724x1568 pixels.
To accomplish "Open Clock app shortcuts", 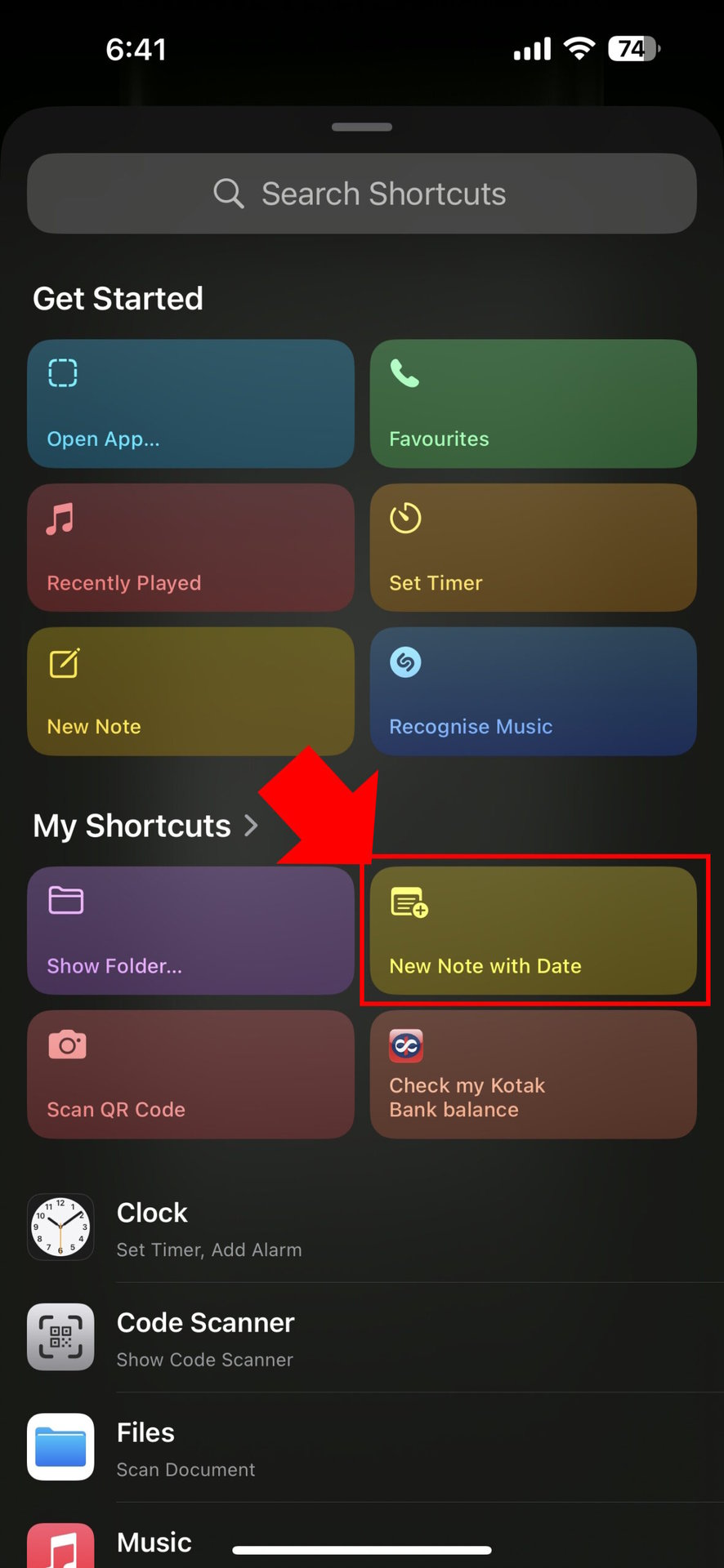I will [361, 1227].
